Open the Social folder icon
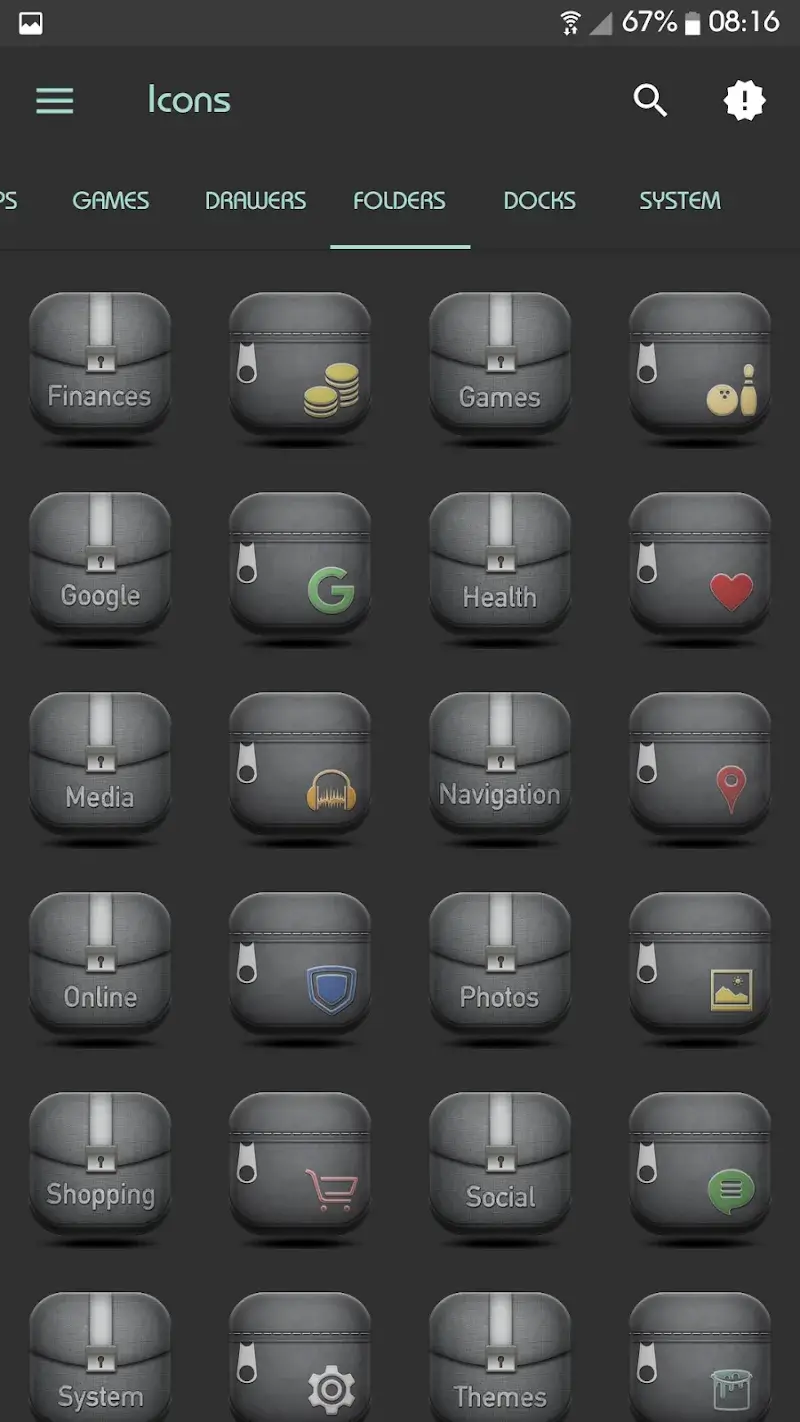This screenshot has width=800, height=1422. click(x=500, y=1164)
